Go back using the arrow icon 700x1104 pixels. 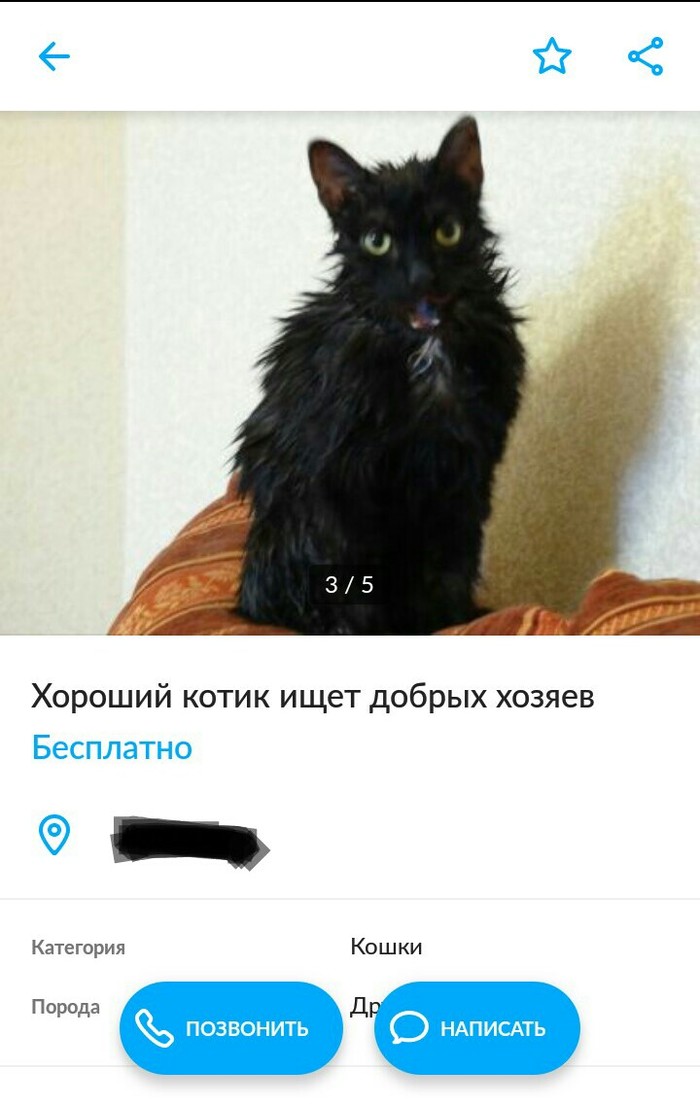pos(54,57)
